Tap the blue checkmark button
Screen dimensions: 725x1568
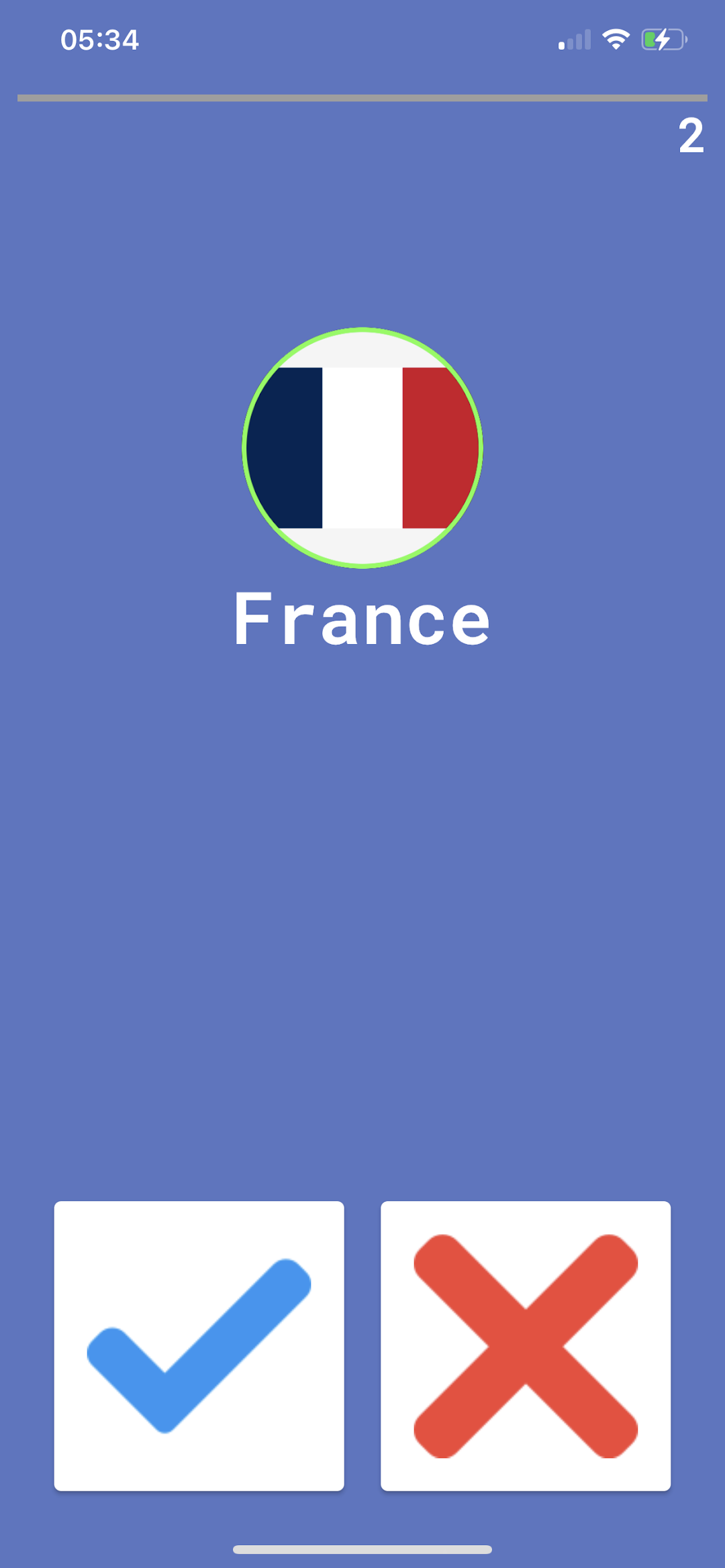[x=199, y=1346]
